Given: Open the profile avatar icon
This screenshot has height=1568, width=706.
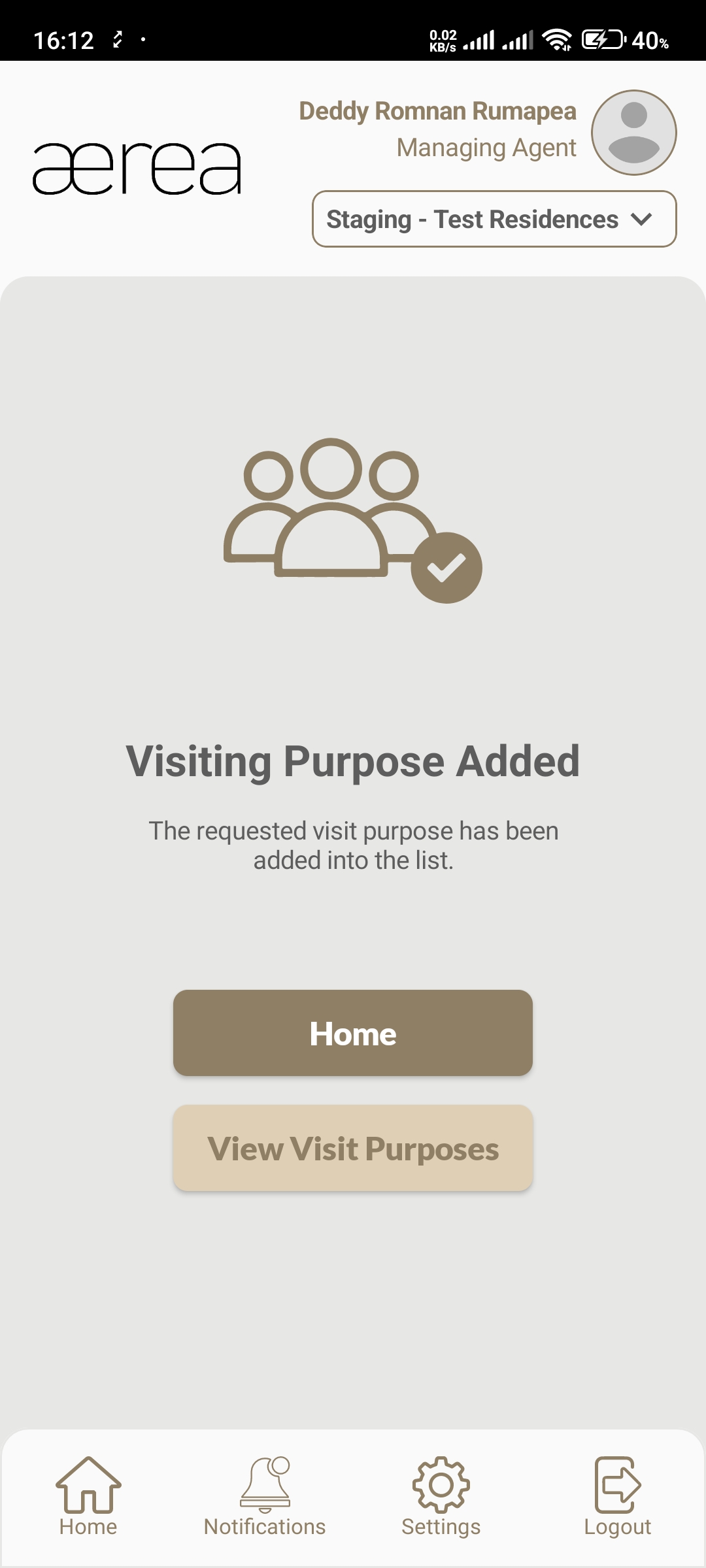Looking at the screenshot, I should pyautogui.click(x=633, y=133).
